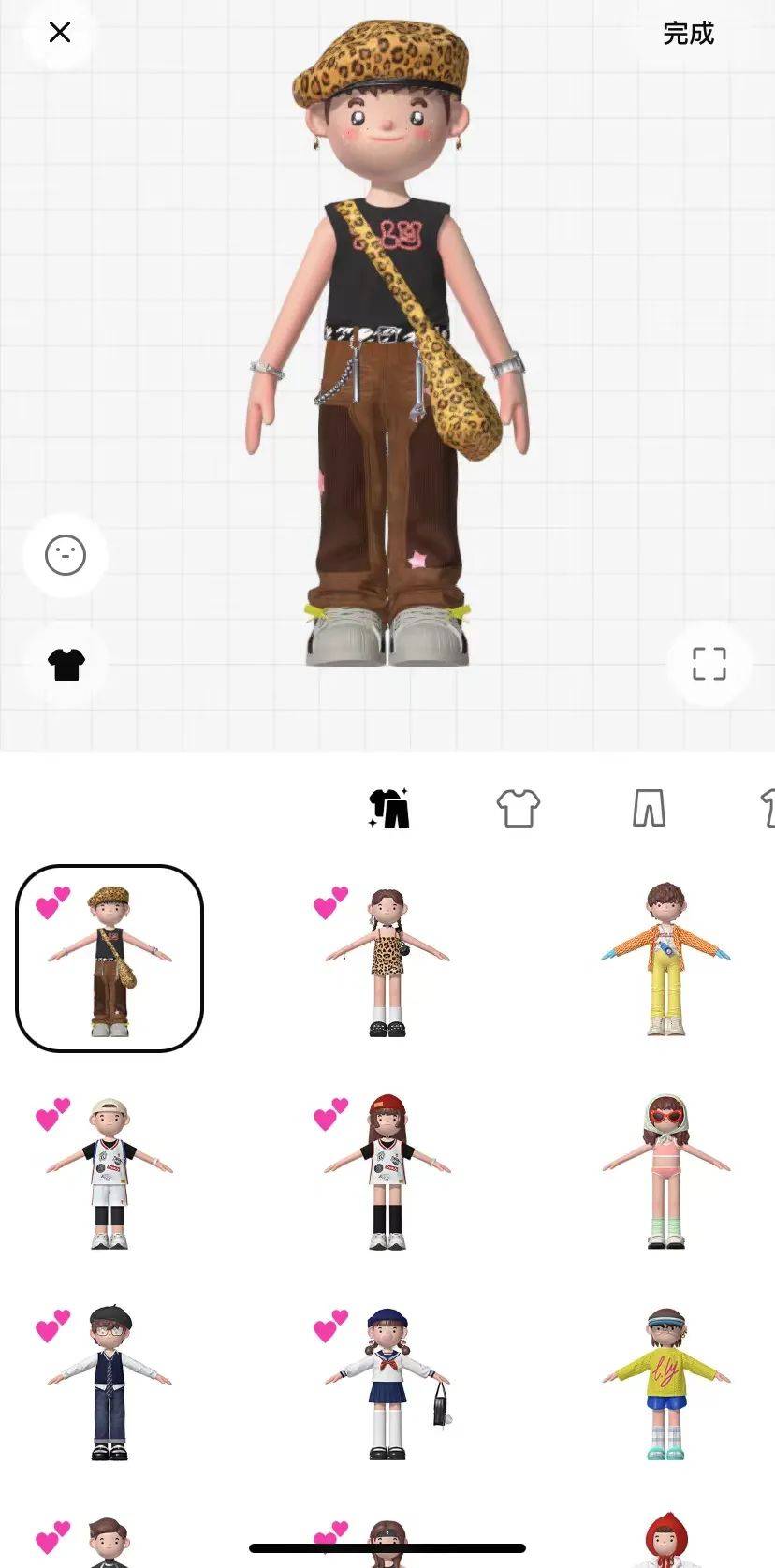This screenshot has width=775, height=1568.
Task: Pick the yellow sweater blue shorts outfit
Action: click(x=665, y=1384)
